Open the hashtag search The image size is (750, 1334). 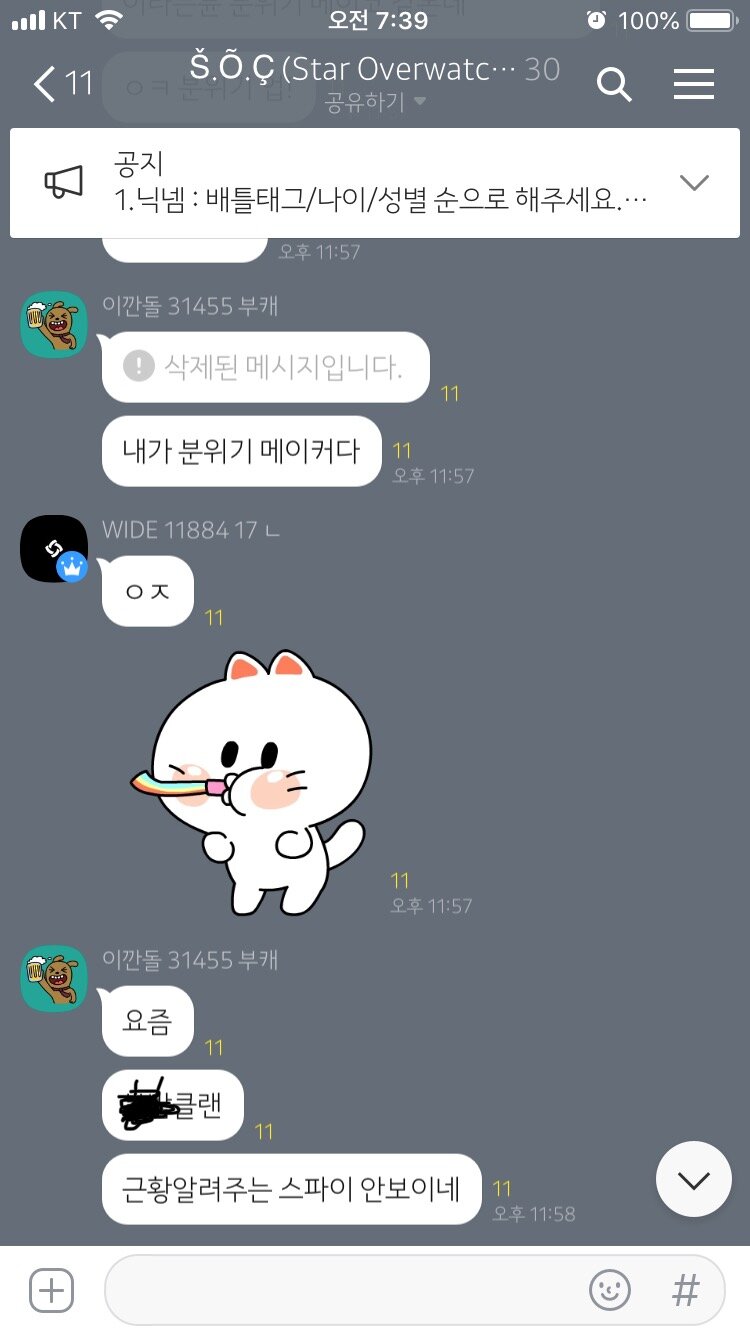(685, 1290)
